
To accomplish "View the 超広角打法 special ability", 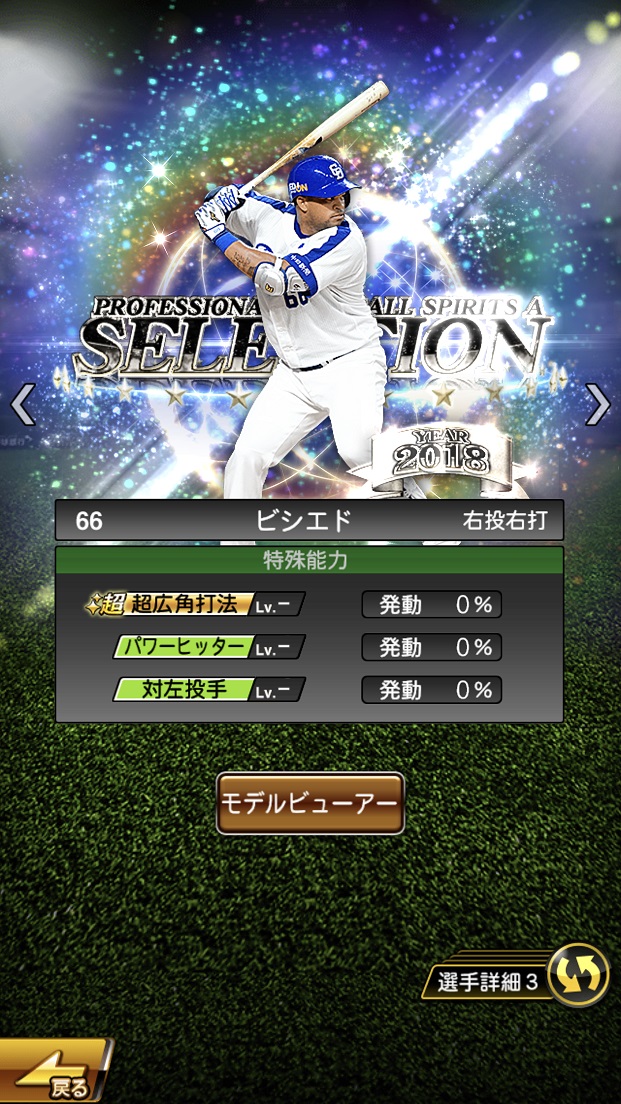I will pos(197,605).
